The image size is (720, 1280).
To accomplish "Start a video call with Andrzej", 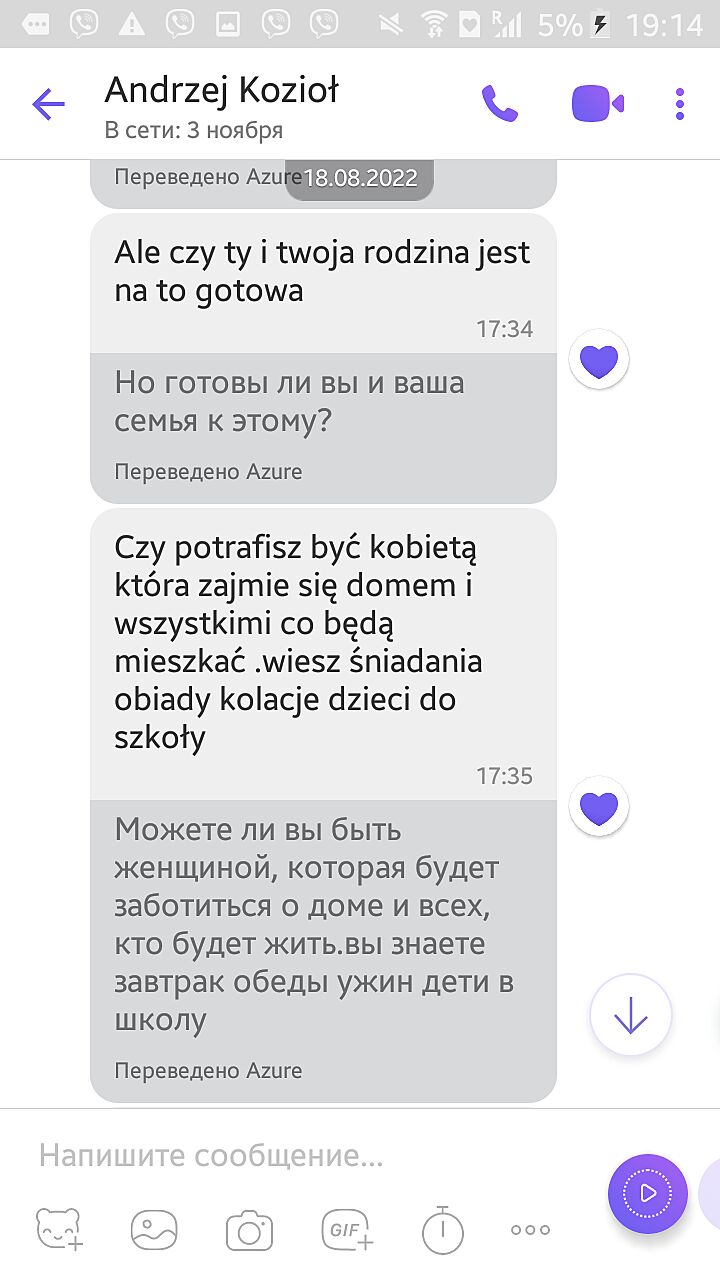I will point(598,104).
